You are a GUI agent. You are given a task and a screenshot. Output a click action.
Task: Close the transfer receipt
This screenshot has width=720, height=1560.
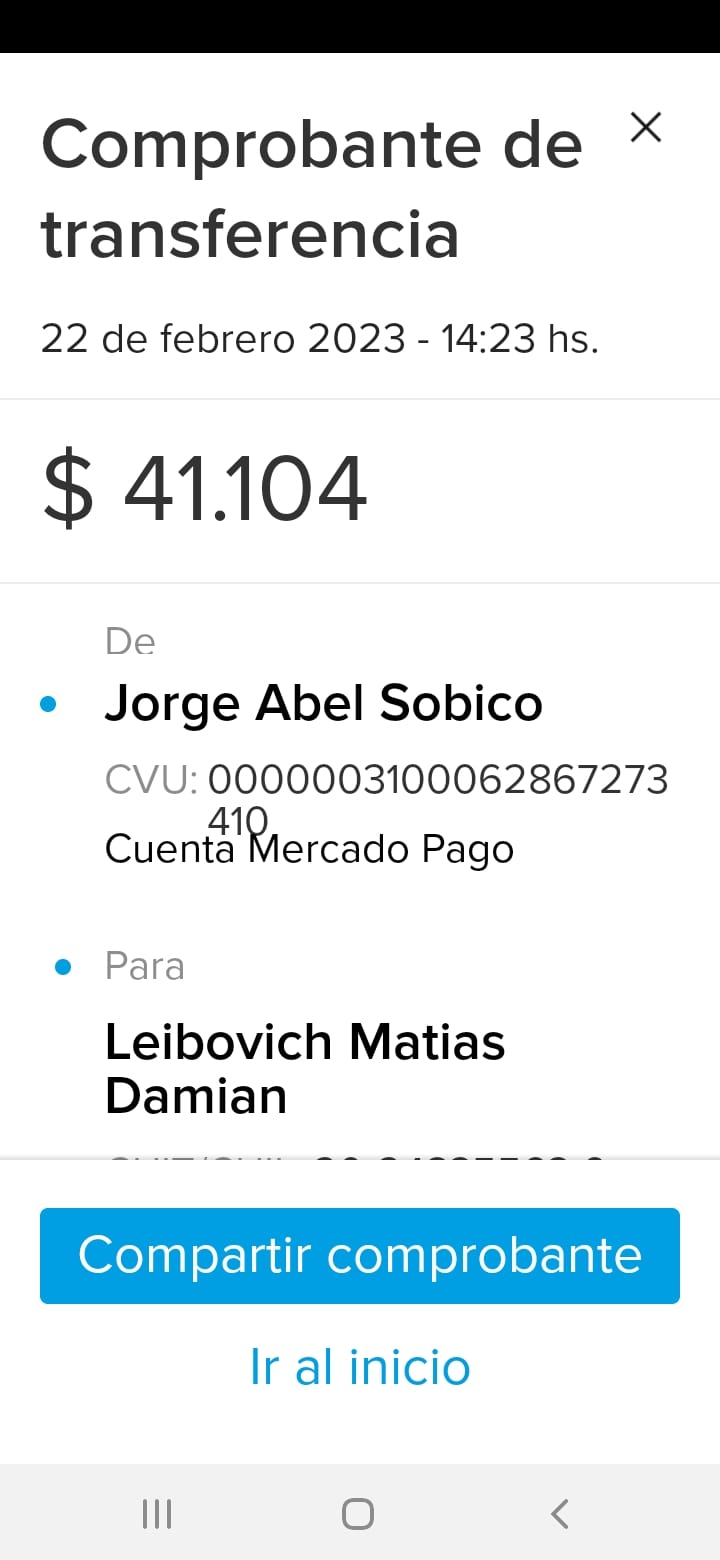coord(646,127)
